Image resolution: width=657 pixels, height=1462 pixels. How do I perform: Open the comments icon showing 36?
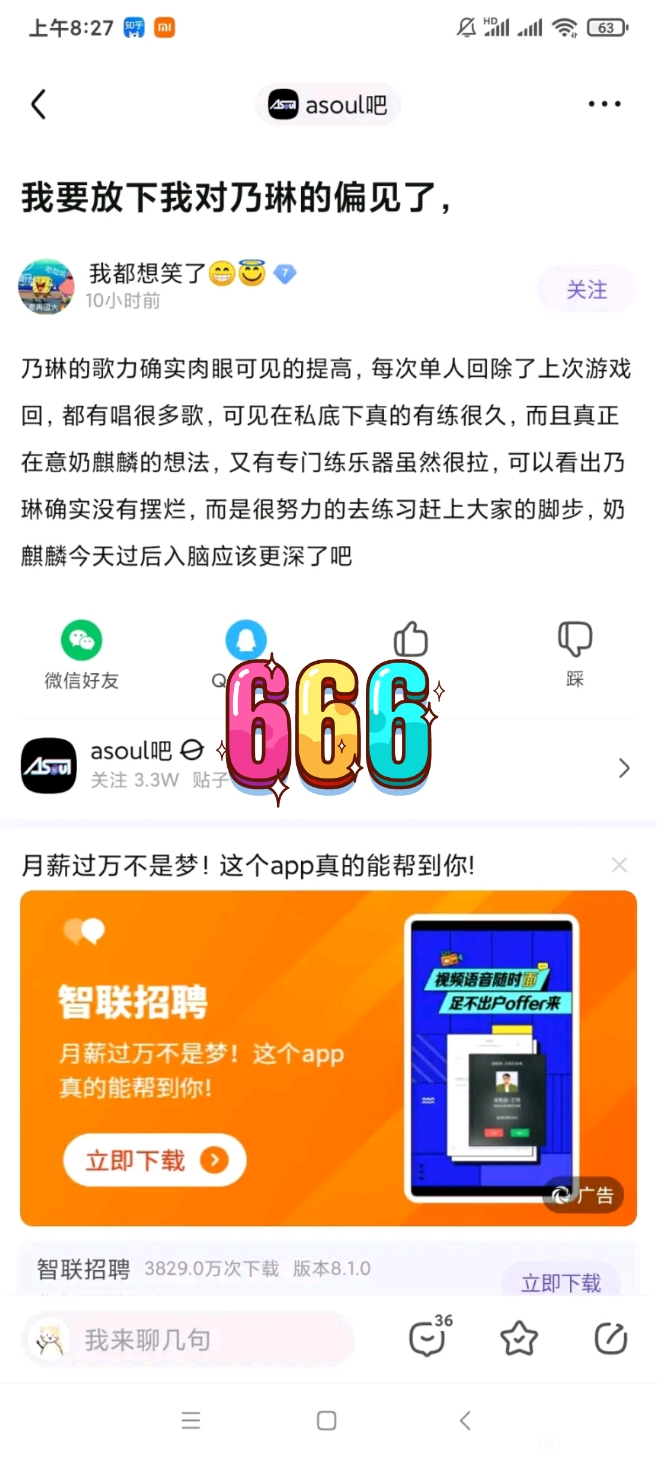pos(430,1338)
